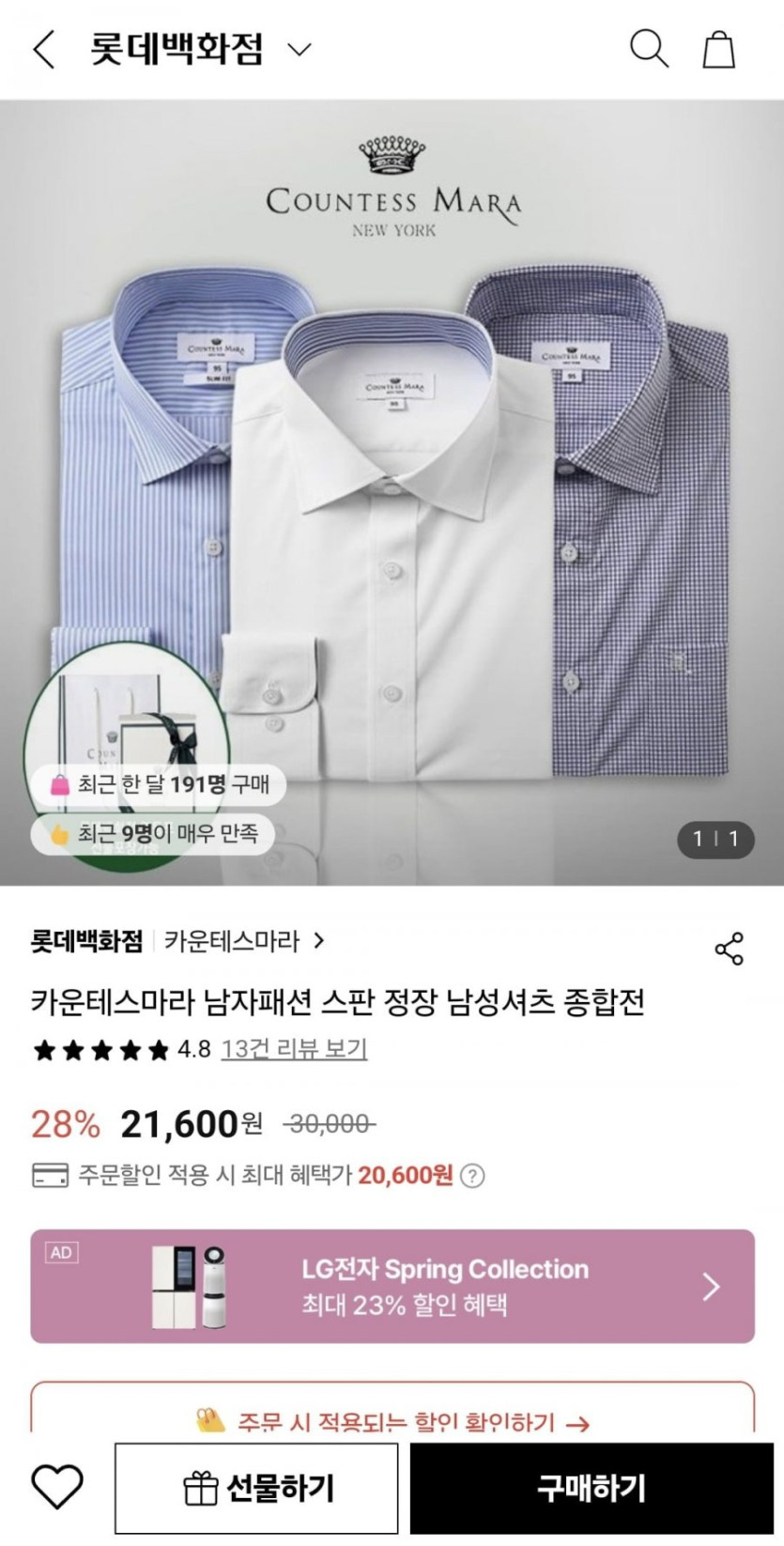Open the 카운테스마라 brand page
The width and height of the screenshot is (784, 1546).
244,941
